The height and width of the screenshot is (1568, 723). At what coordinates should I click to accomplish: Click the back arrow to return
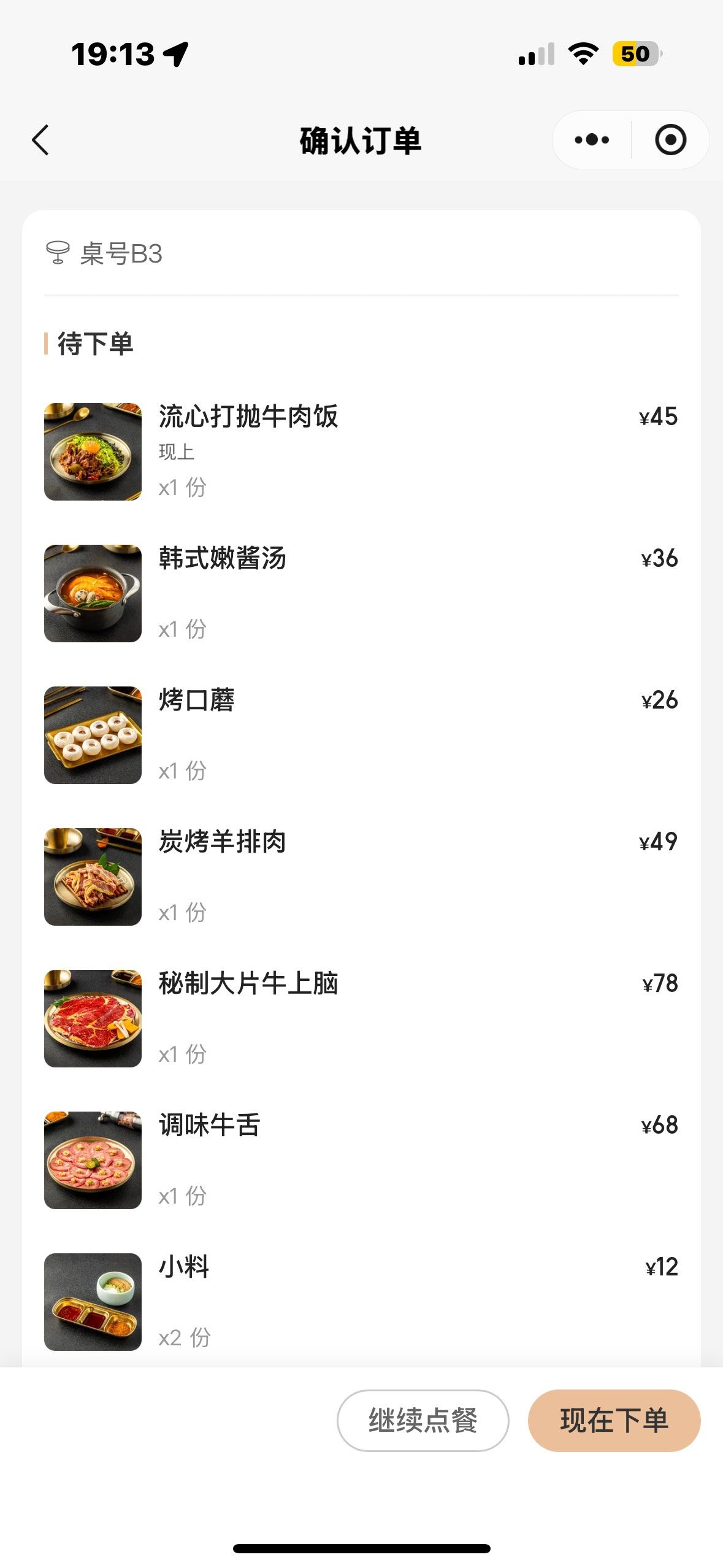[x=40, y=140]
